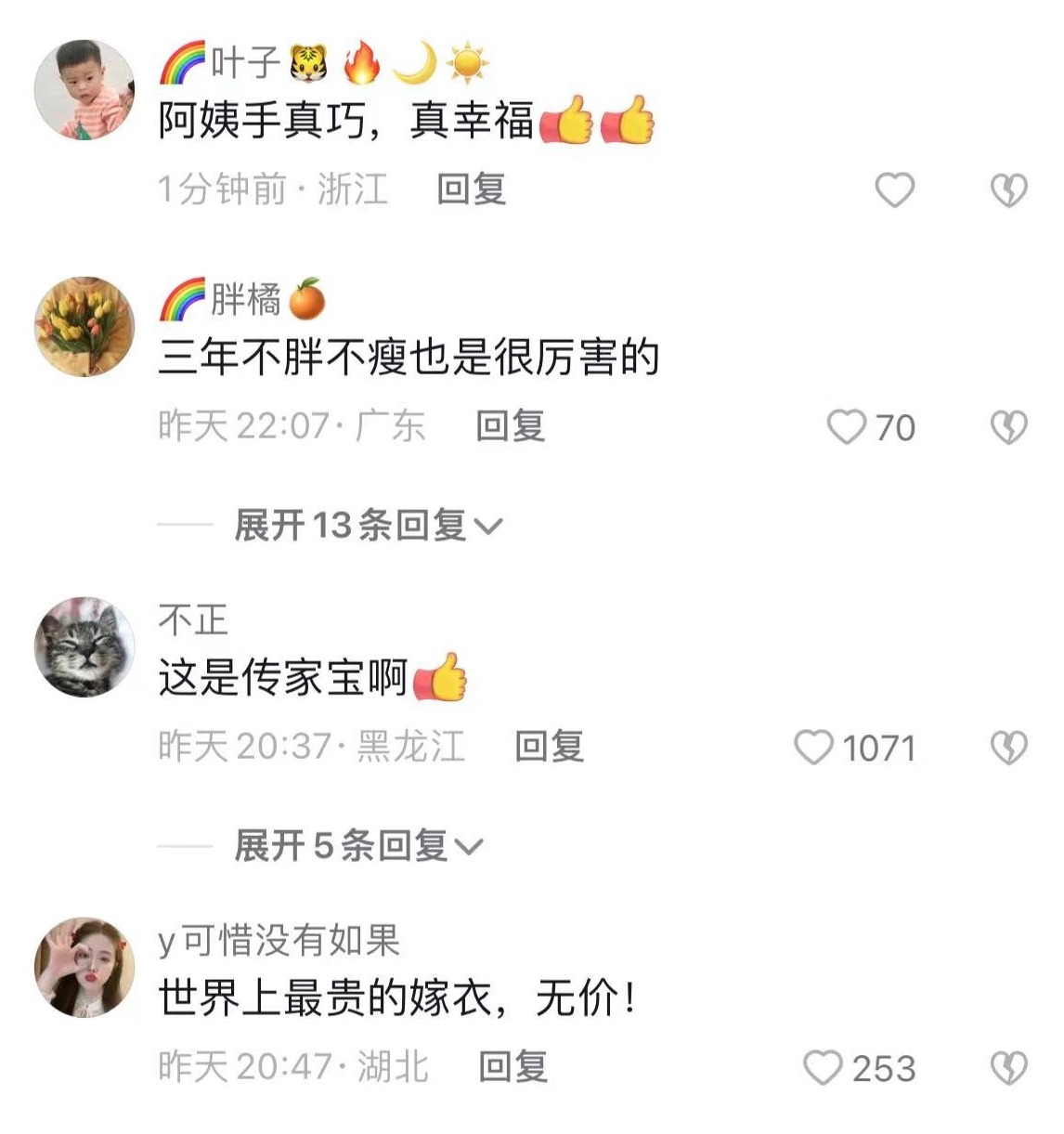This screenshot has height=1134, width=1064.
Task: Dislike 胖橘's comment
Action: pos(1008,427)
